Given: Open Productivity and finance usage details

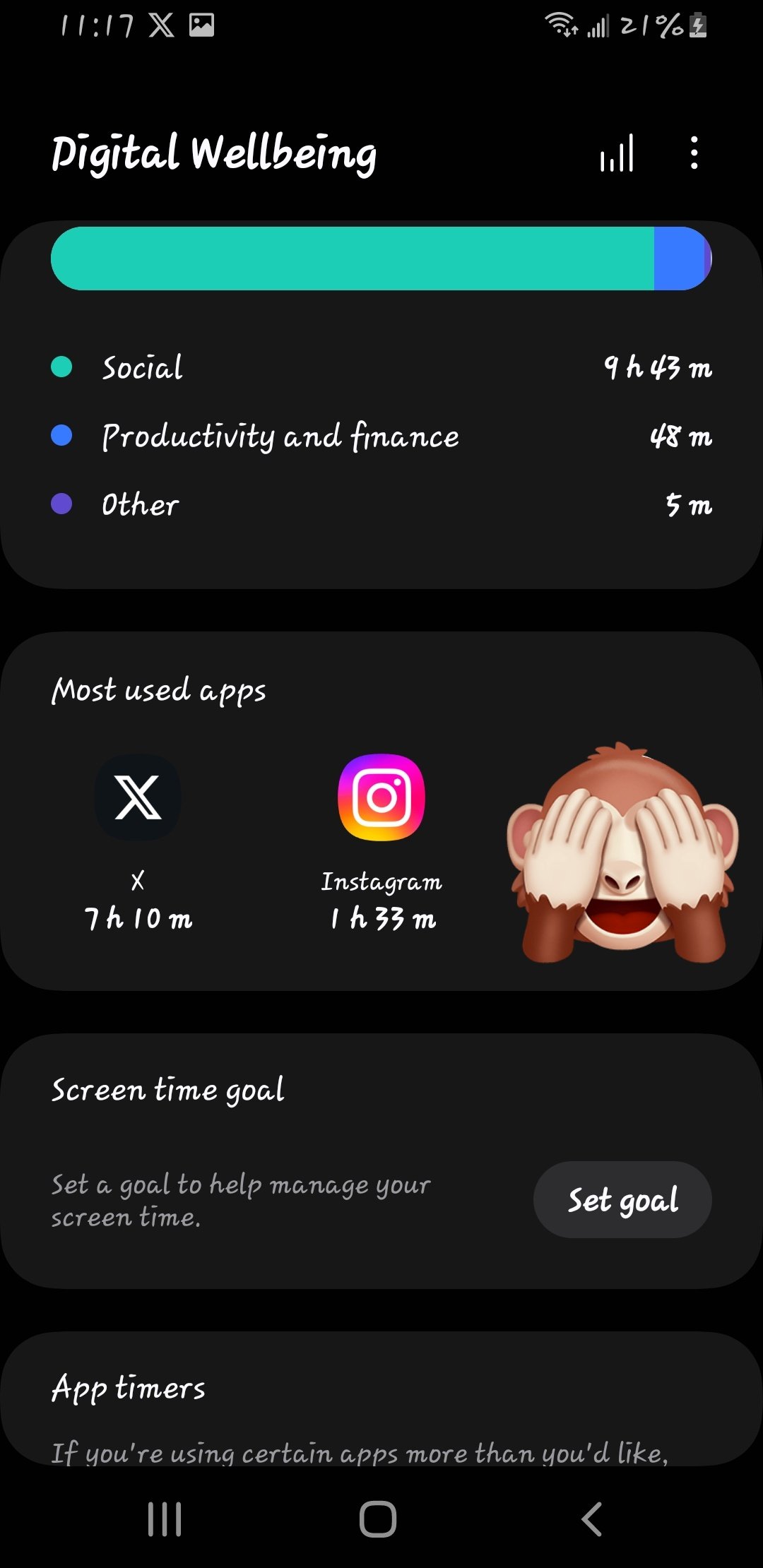Looking at the screenshot, I should (x=381, y=436).
